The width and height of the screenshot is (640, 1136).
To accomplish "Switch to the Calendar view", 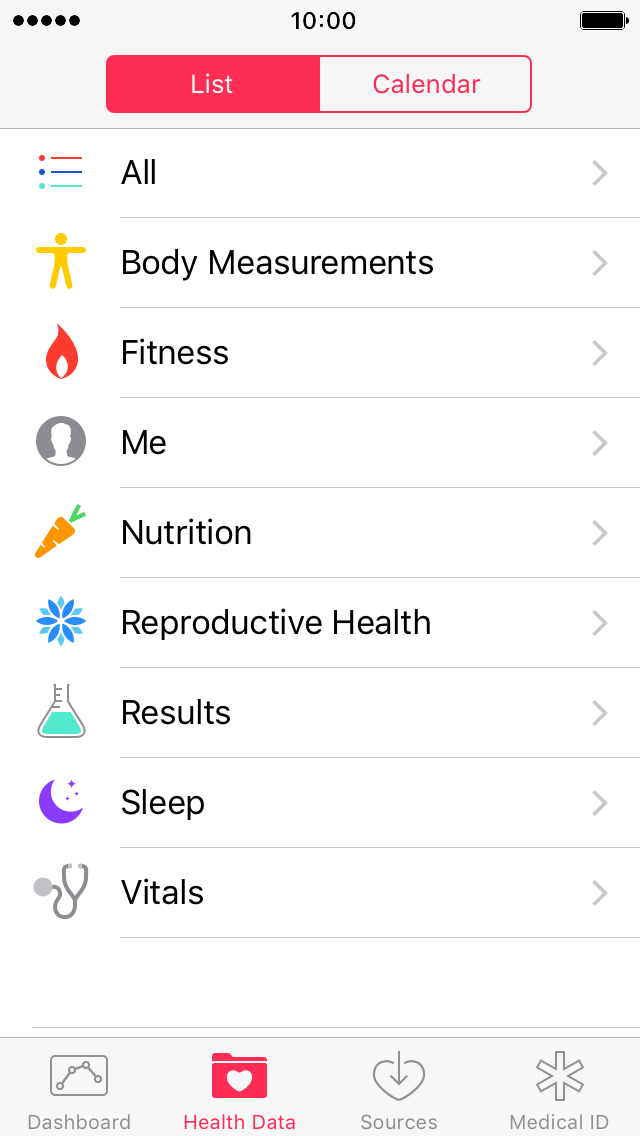I will click(425, 84).
